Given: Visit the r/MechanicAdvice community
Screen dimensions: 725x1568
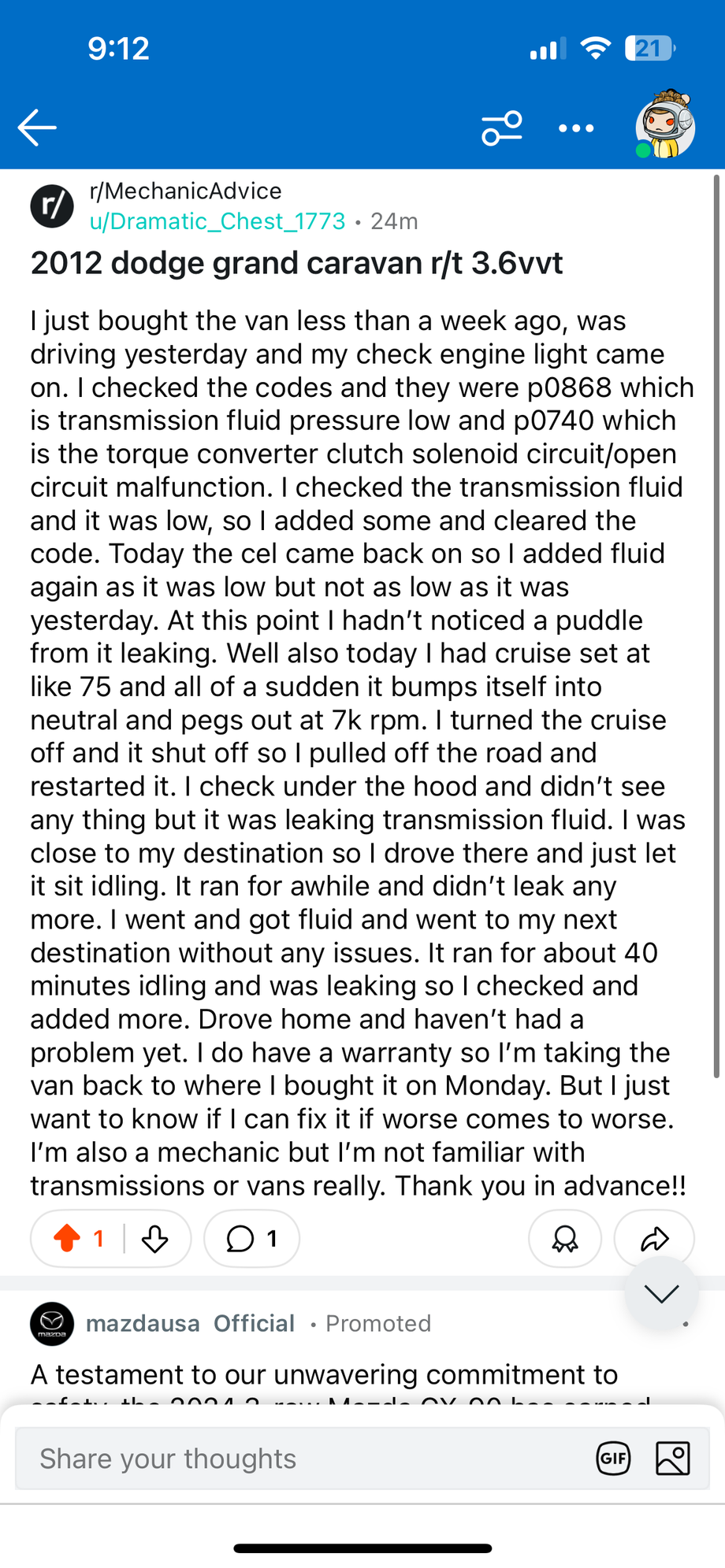Looking at the screenshot, I should coord(185,191).
